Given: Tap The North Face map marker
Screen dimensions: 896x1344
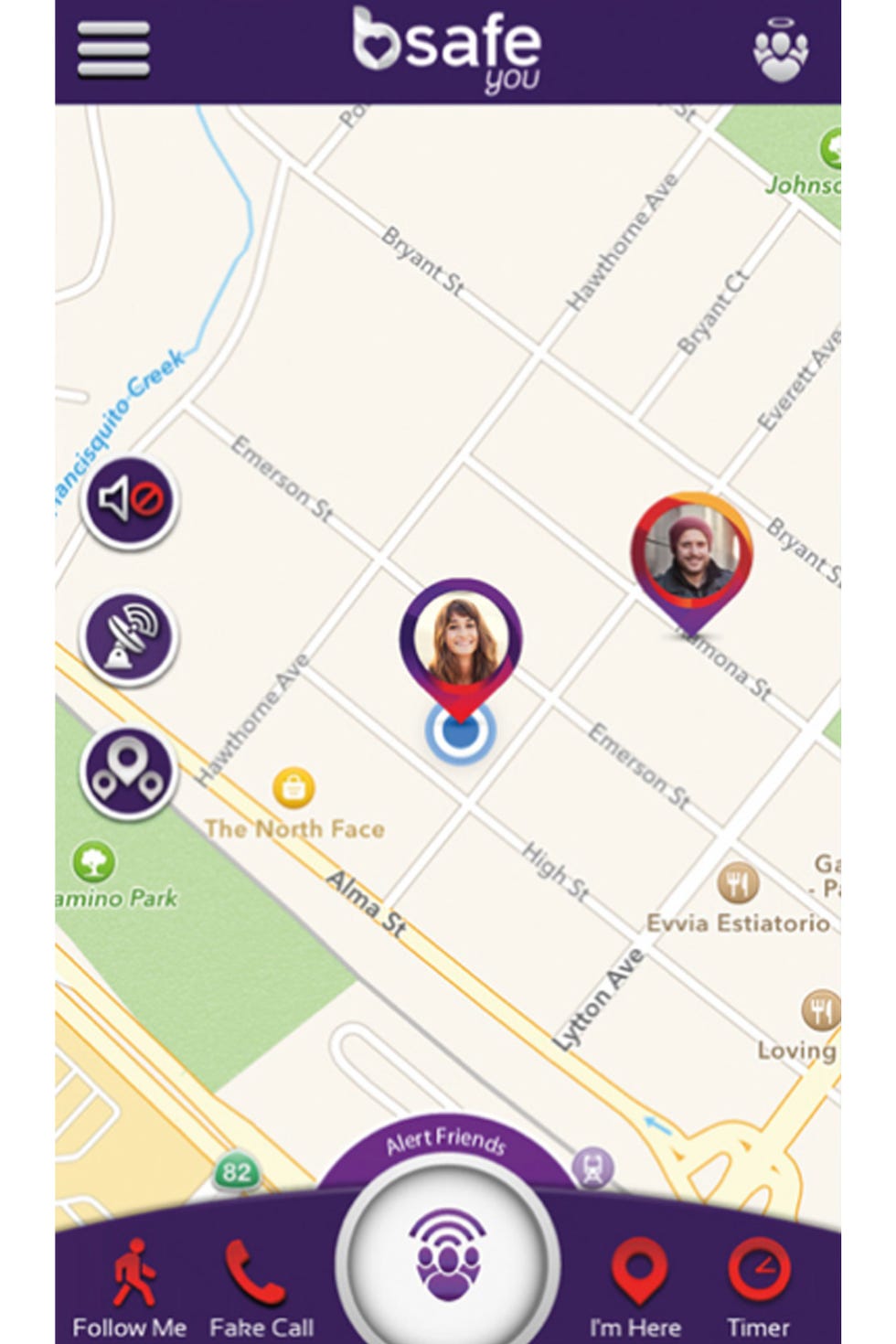Looking at the screenshot, I should pos(293,788).
